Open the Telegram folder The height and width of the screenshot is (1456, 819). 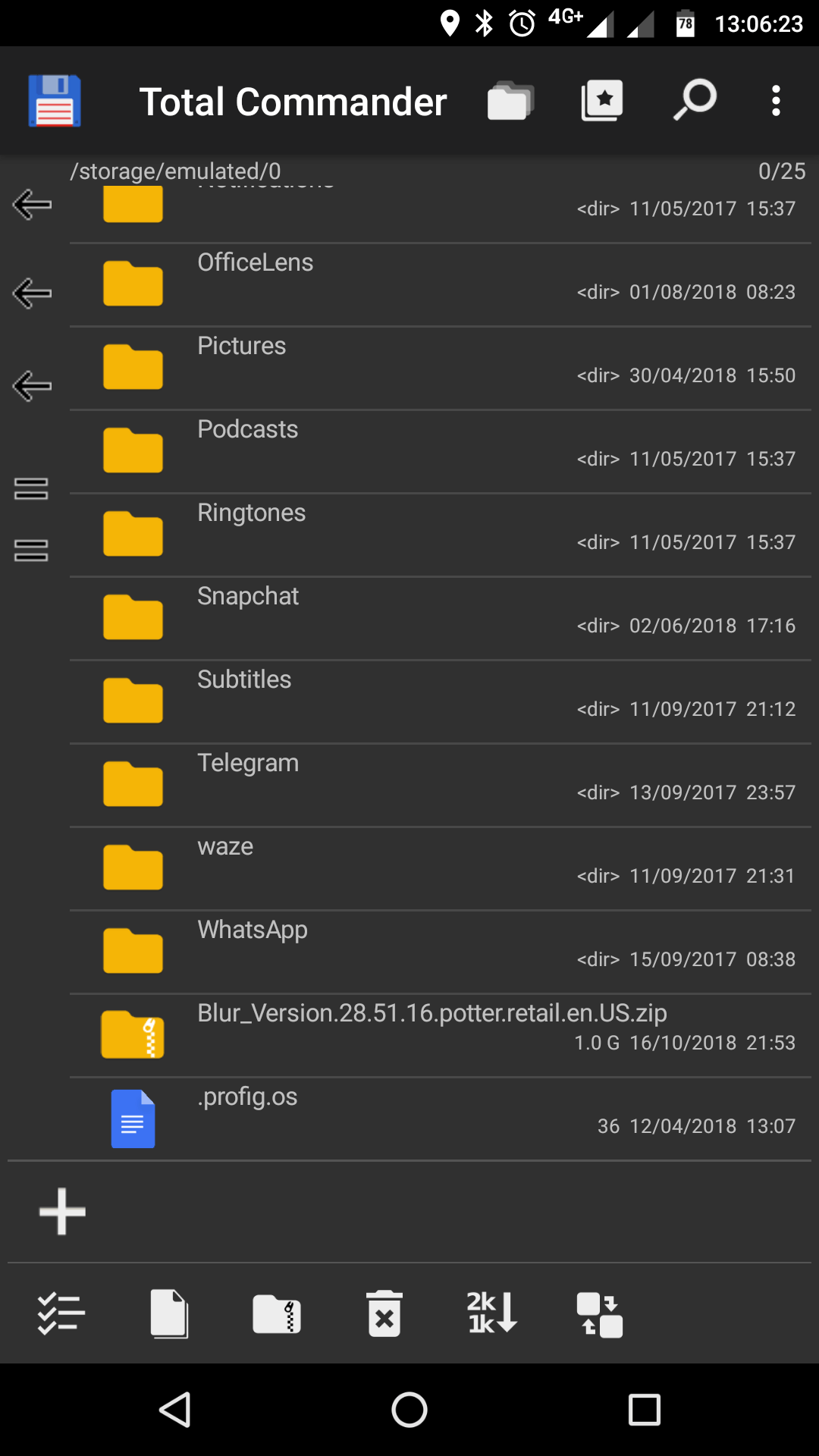point(440,785)
